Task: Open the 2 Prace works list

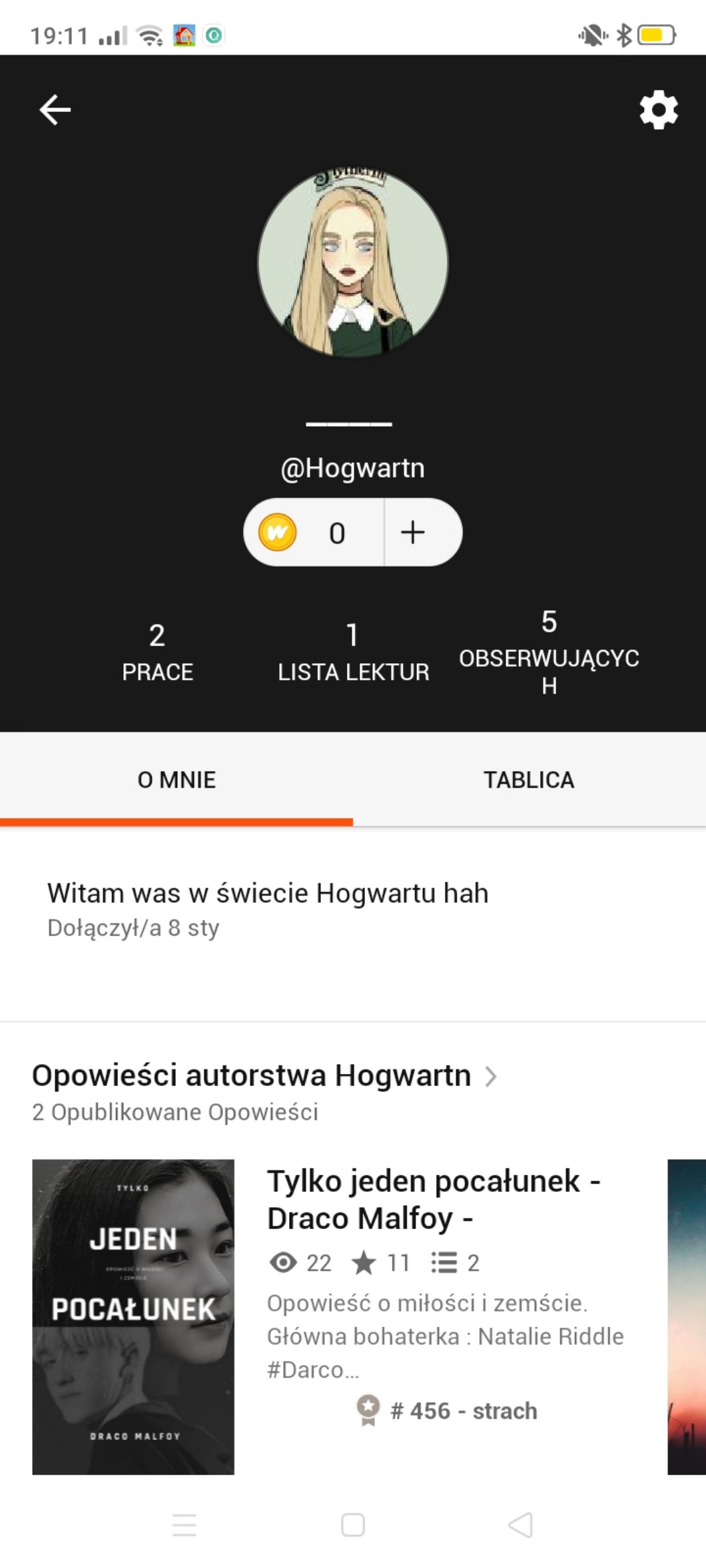Action: pyautogui.click(x=157, y=652)
